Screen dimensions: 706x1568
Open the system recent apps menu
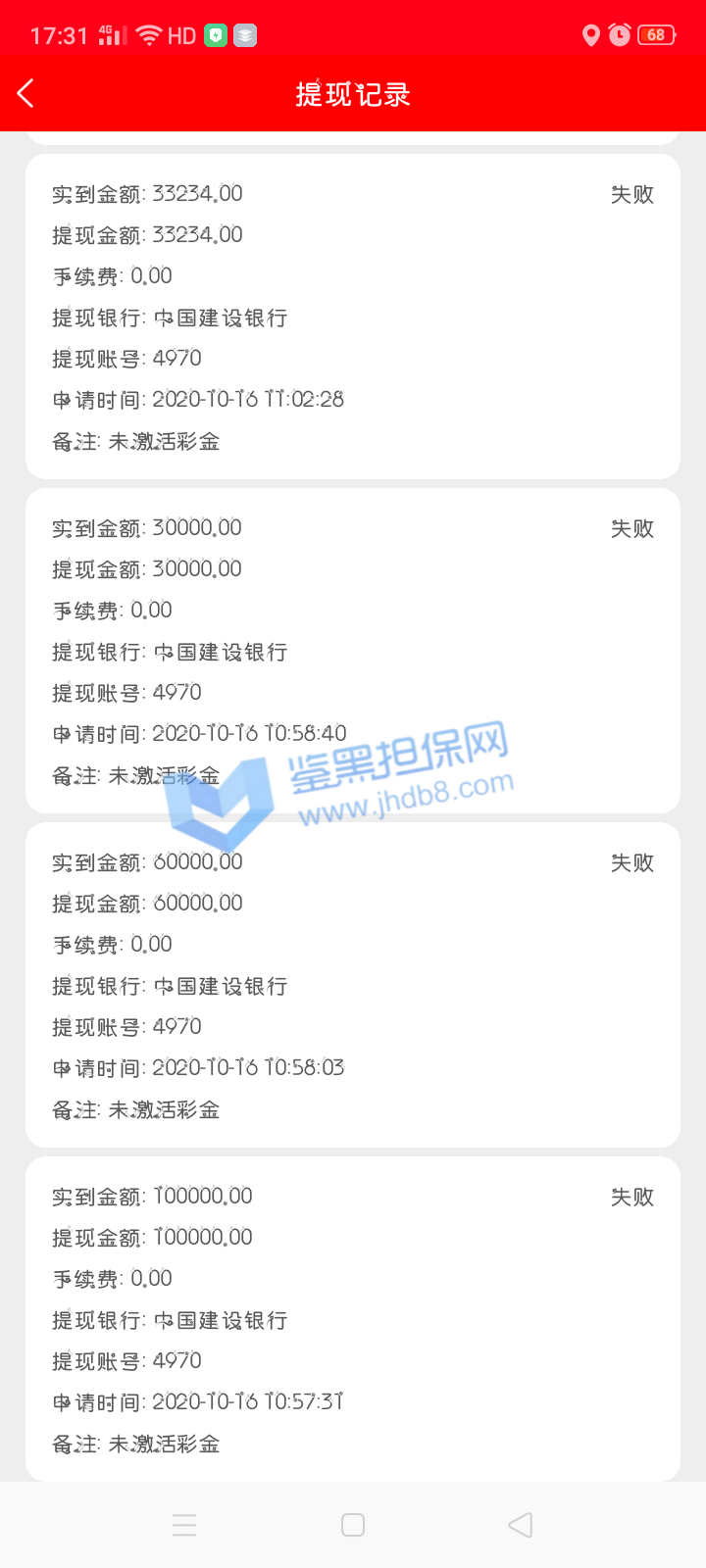(x=184, y=1525)
